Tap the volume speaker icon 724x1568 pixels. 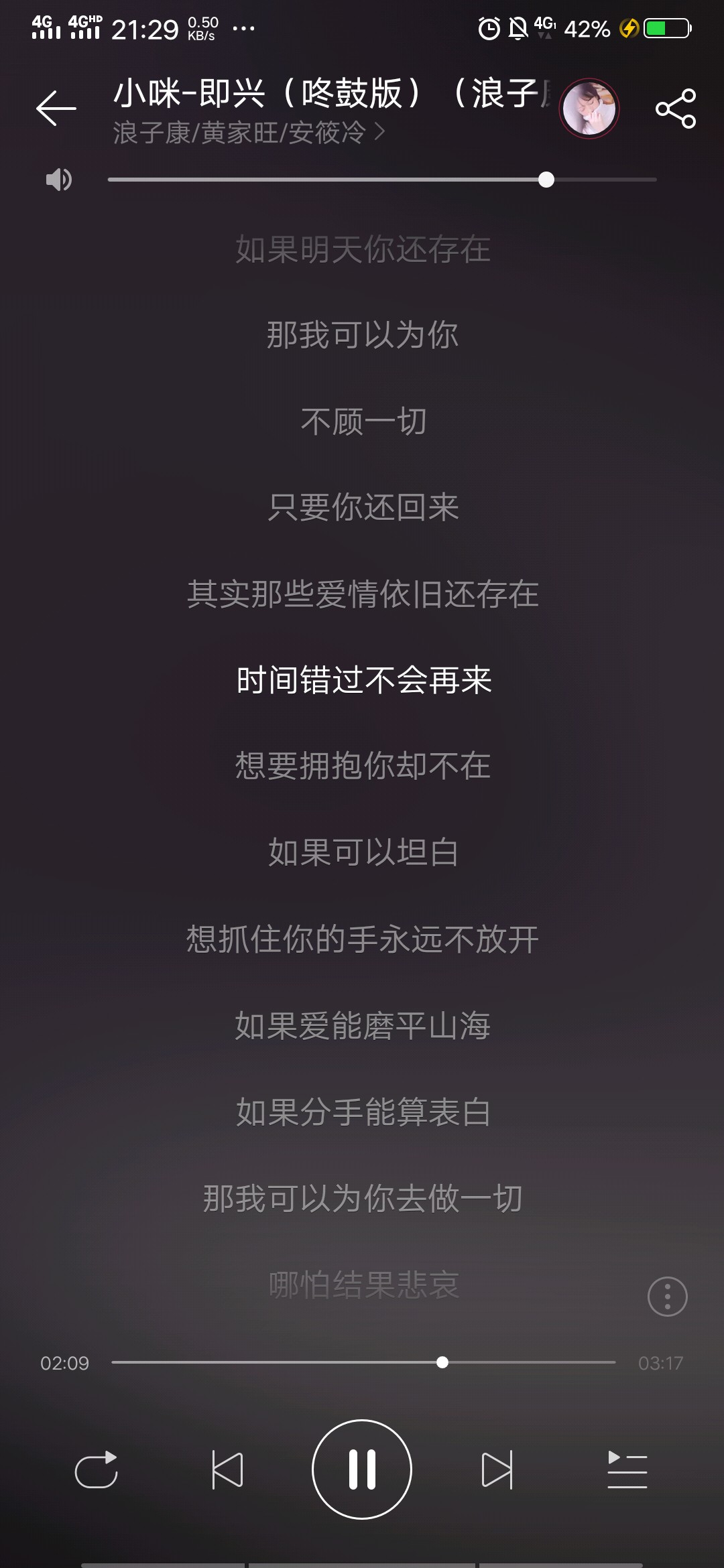58,180
